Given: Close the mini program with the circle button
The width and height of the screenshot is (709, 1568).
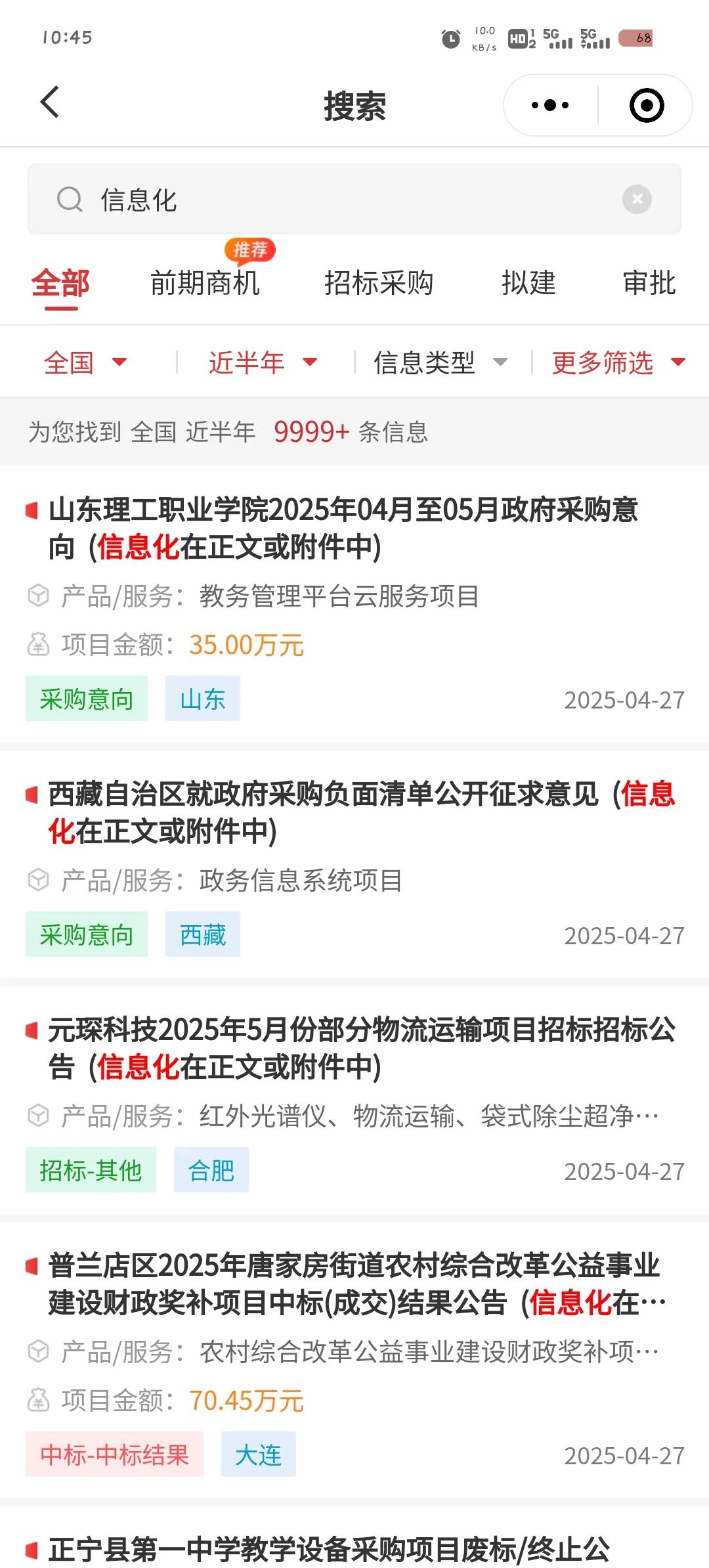Looking at the screenshot, I should coord(647,105).
